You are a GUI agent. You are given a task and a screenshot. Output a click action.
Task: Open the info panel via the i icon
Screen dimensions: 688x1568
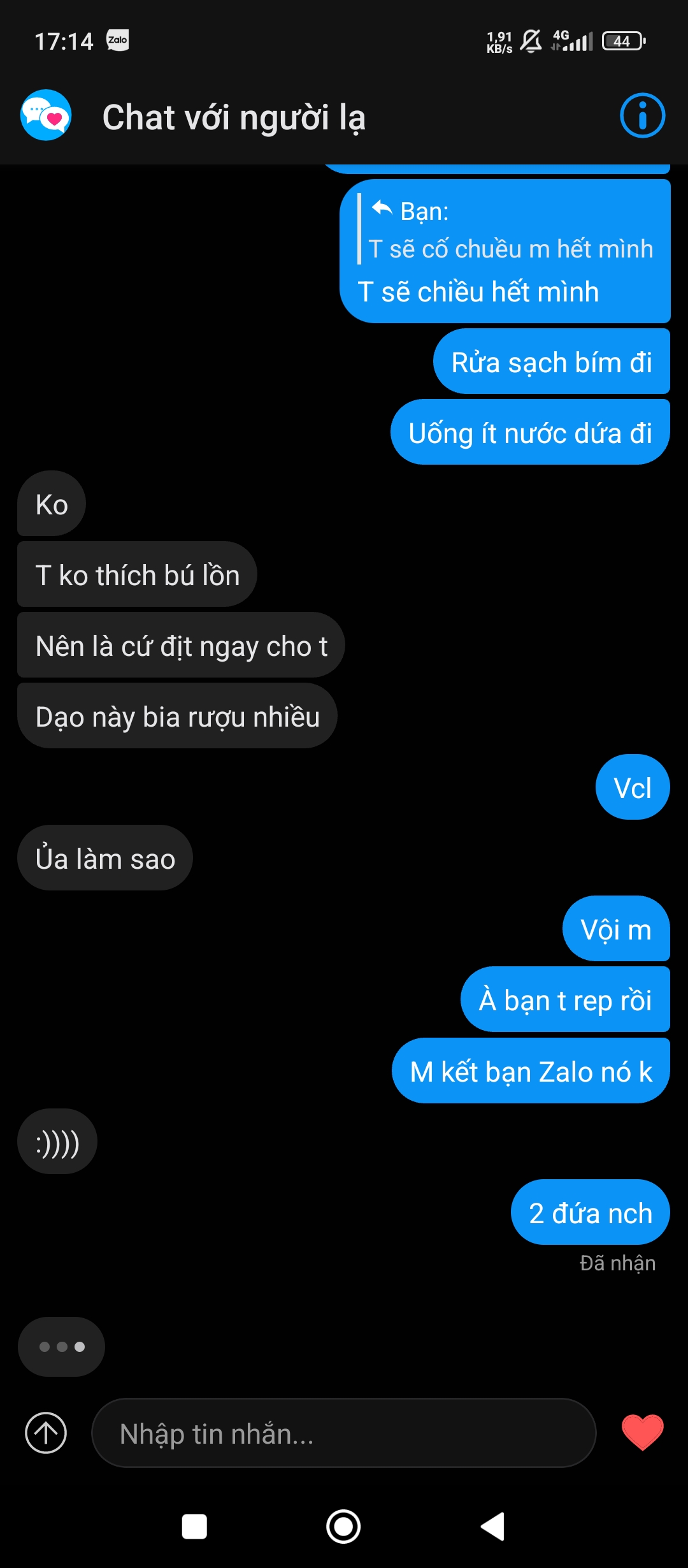pyautogui.click(x=641, y=117)
